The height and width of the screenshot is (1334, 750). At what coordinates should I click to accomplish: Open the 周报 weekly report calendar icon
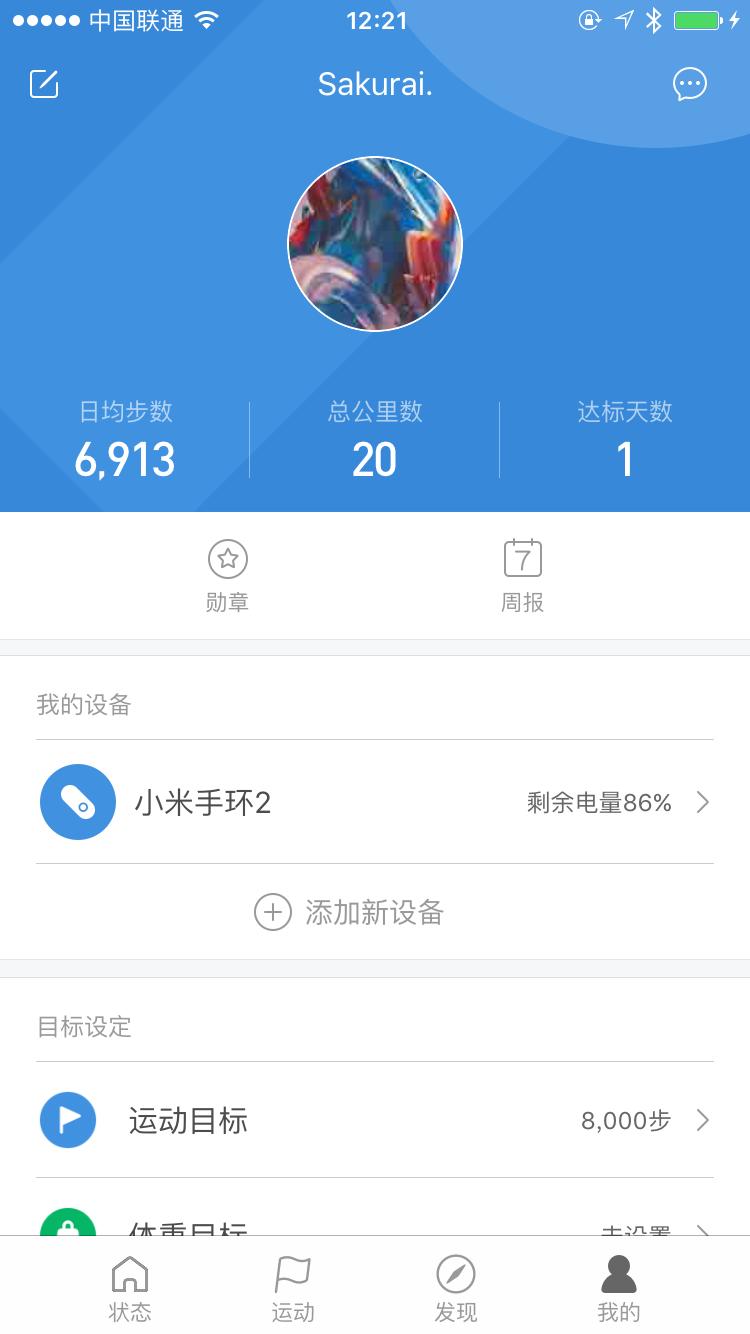coord(520,558)
